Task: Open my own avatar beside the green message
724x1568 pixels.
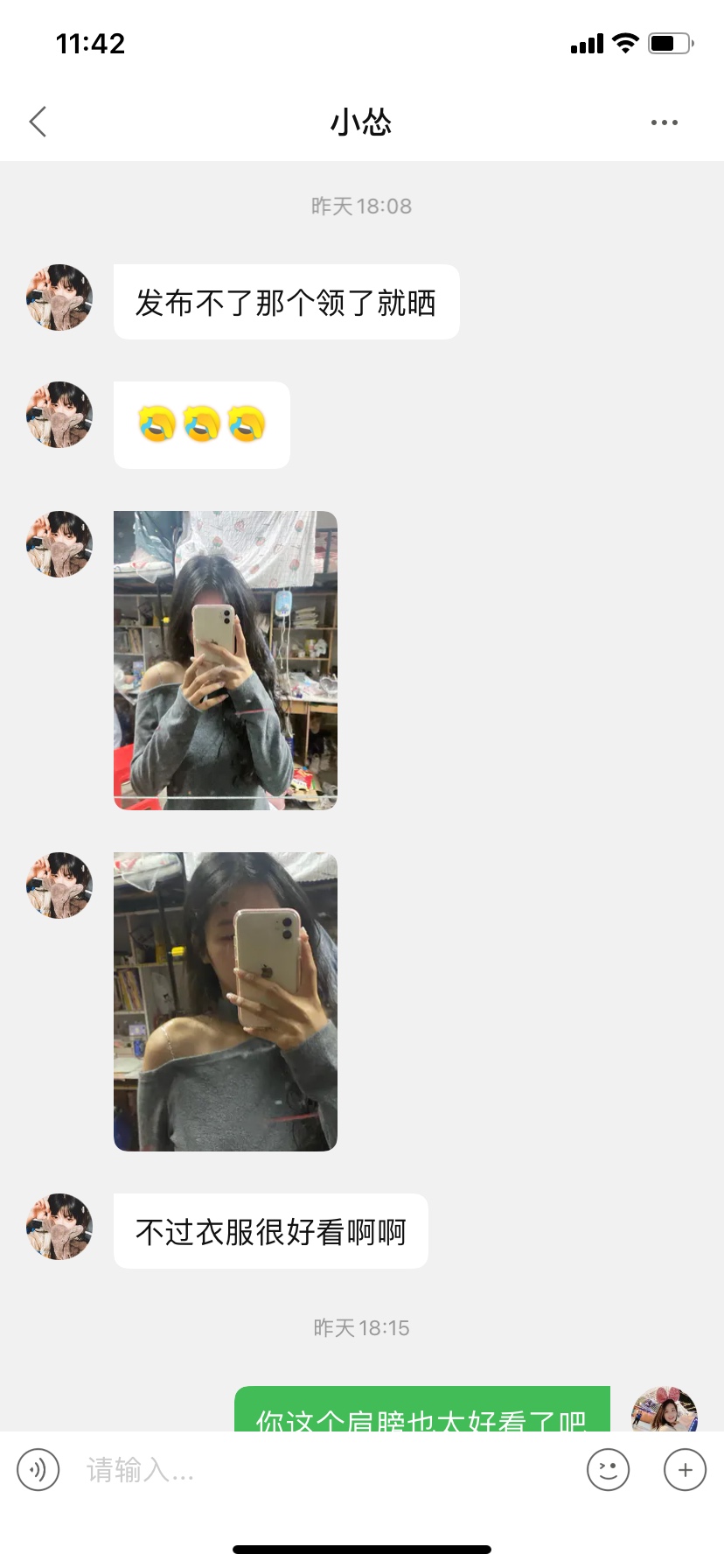Action: pos(665,1409)
